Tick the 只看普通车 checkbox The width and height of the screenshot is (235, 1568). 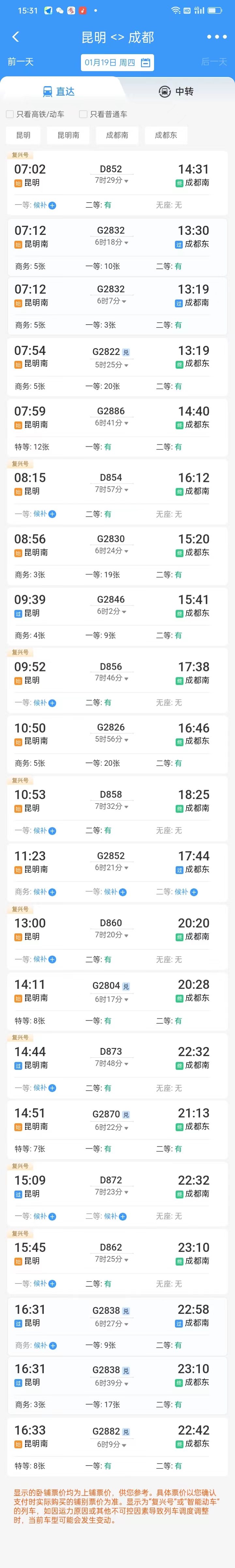pyautogui.click(x=84, y=114)
